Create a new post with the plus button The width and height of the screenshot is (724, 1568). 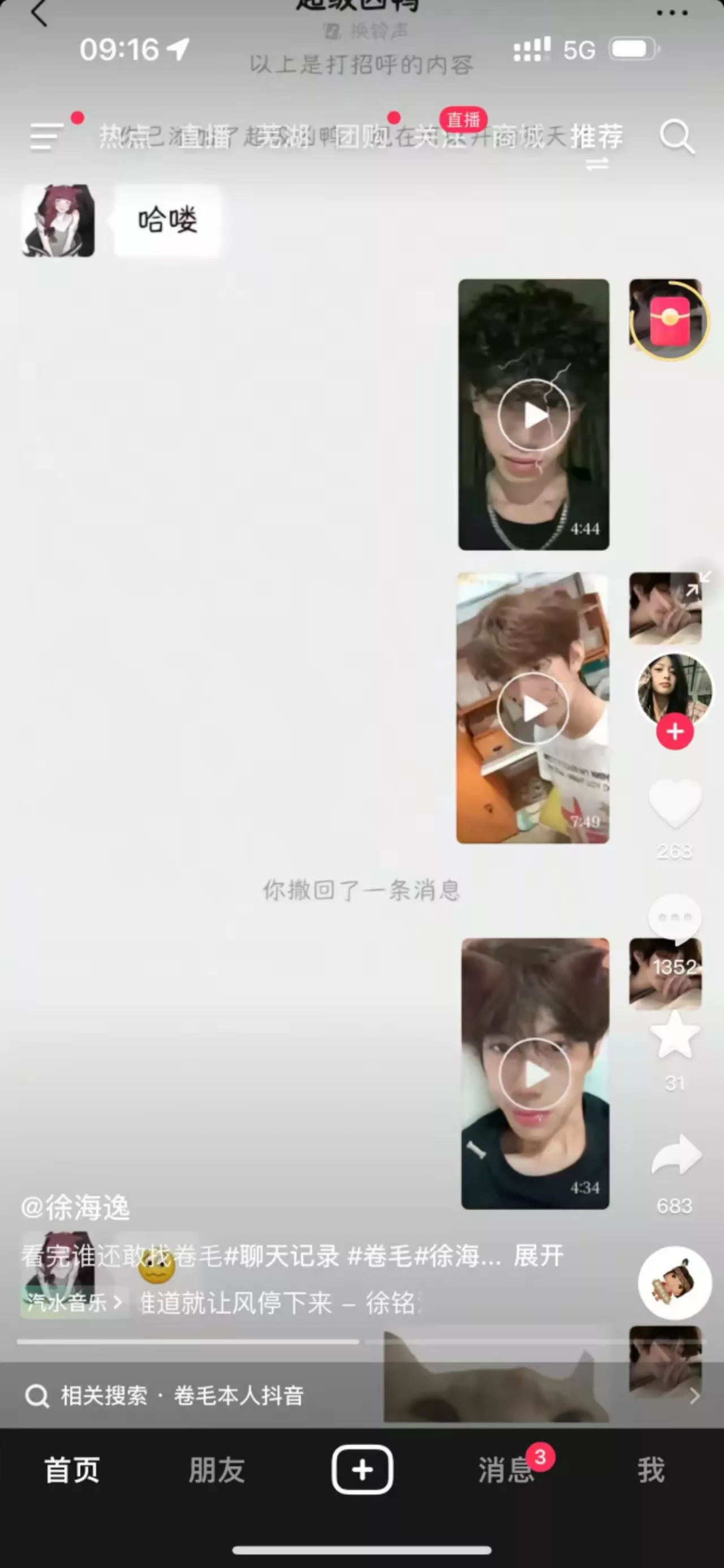pyautogui.click(x=361, y=1470)
